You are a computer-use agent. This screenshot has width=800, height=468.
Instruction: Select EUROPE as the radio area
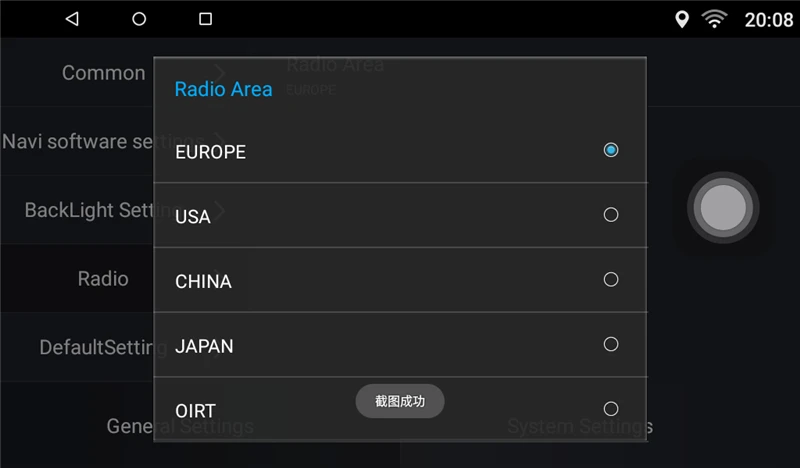[x=400, y=151]
